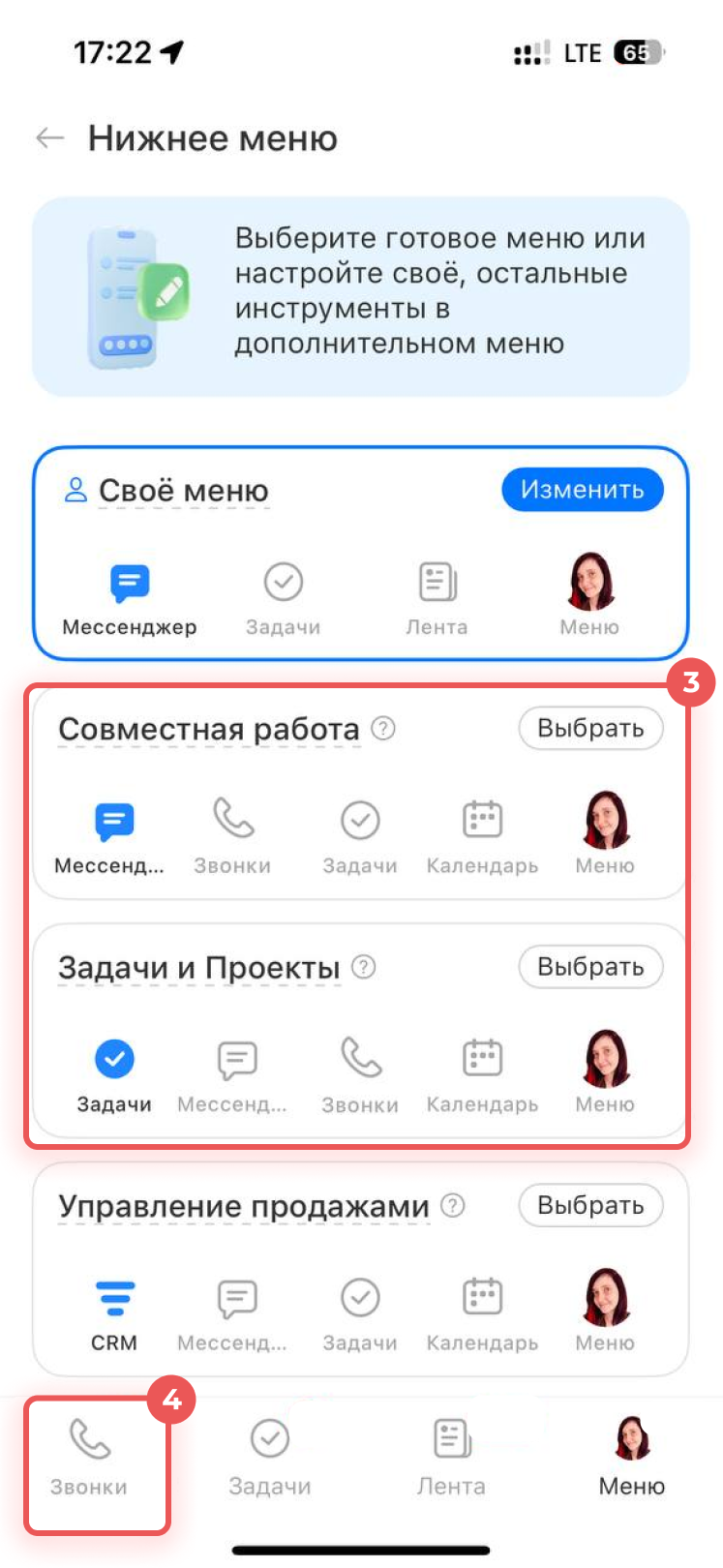Image resolution: width=723 pixels, height=1568 pixels.
Task: View the help hint for Управление продажами
Action: tap(452, 1206)
